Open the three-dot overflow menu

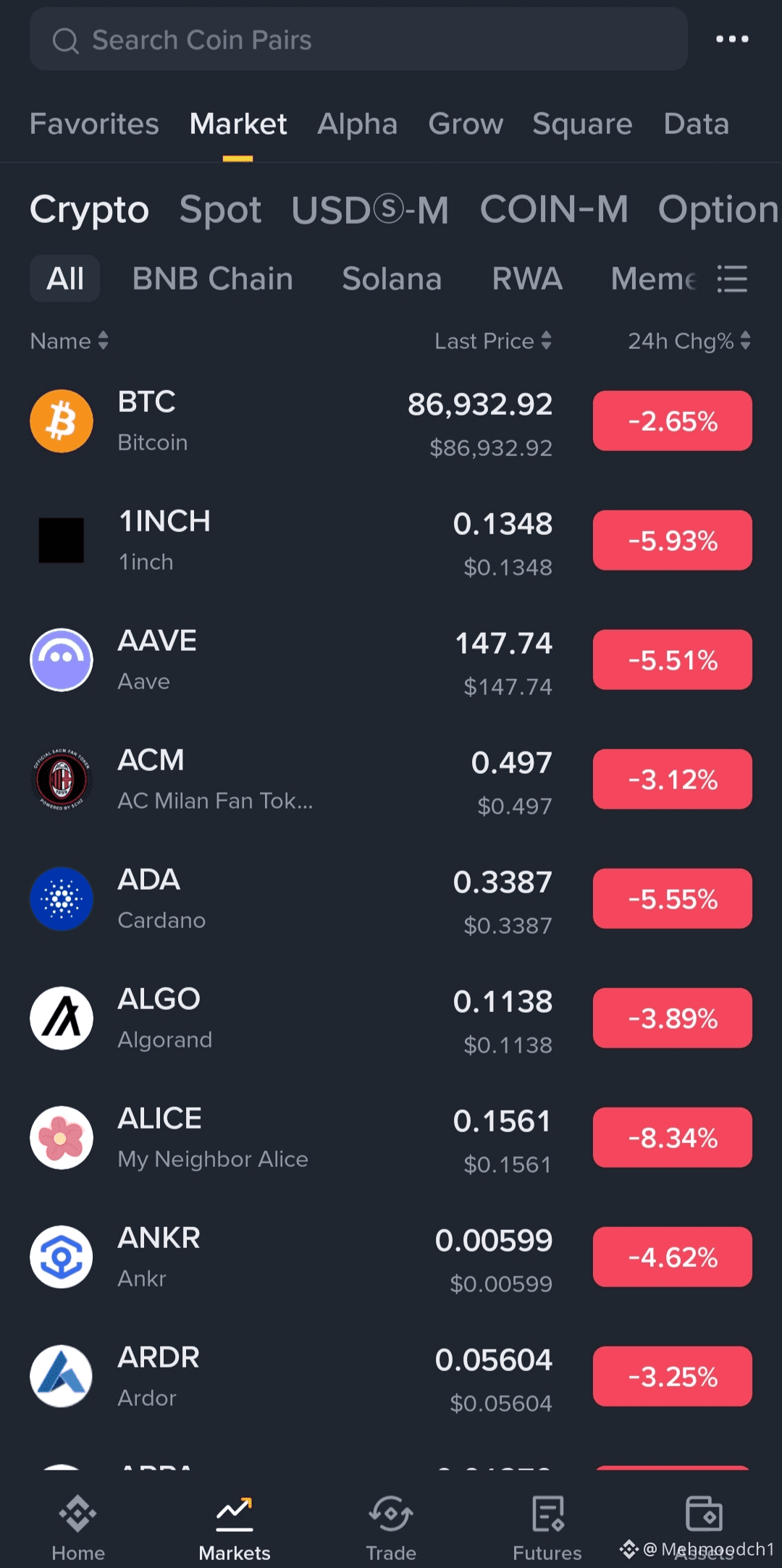[x=732, y=39]
